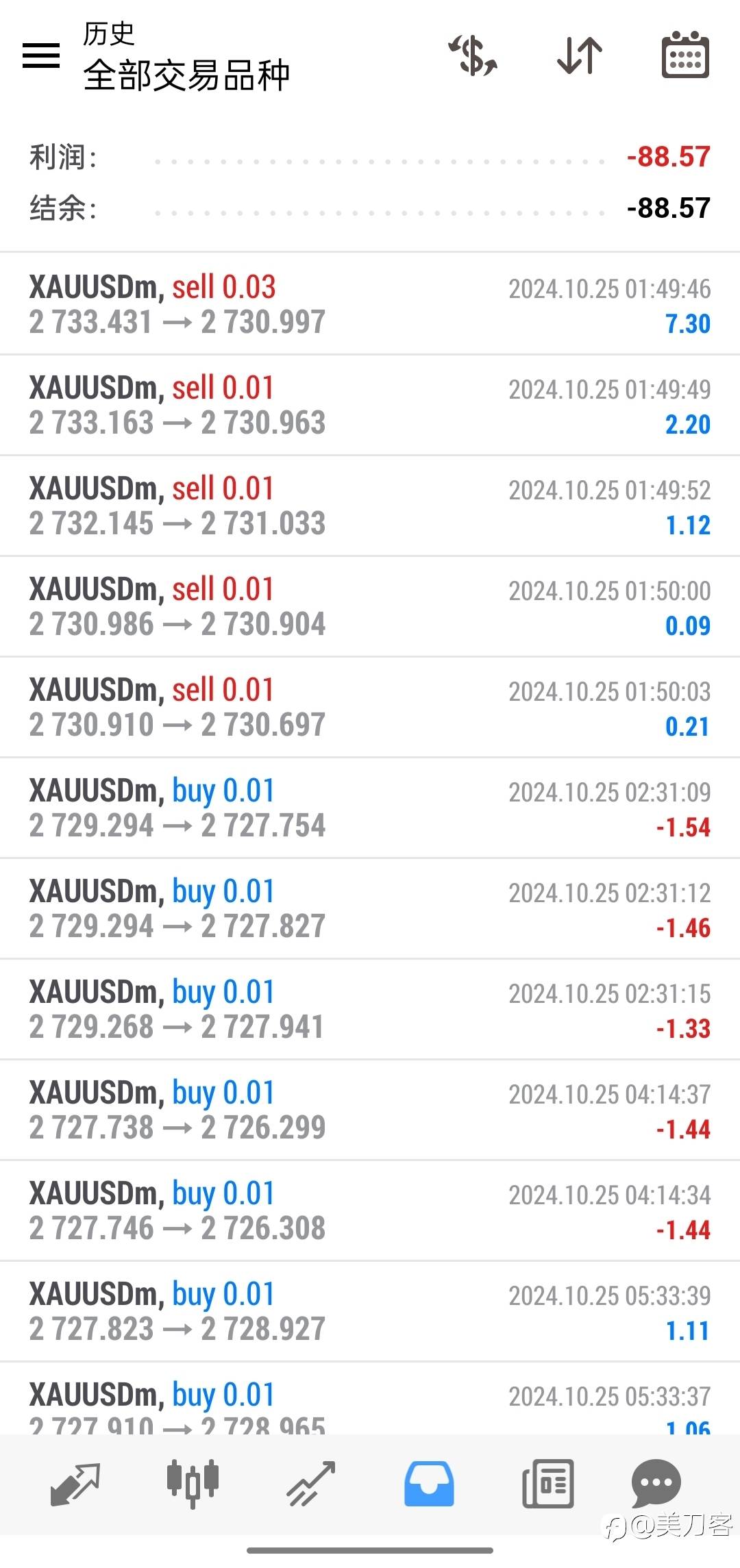The width and height of the screenshot is (740, 1568).
Task: Switch to the quotes tab with arrows
Action: coord(75,1484)
